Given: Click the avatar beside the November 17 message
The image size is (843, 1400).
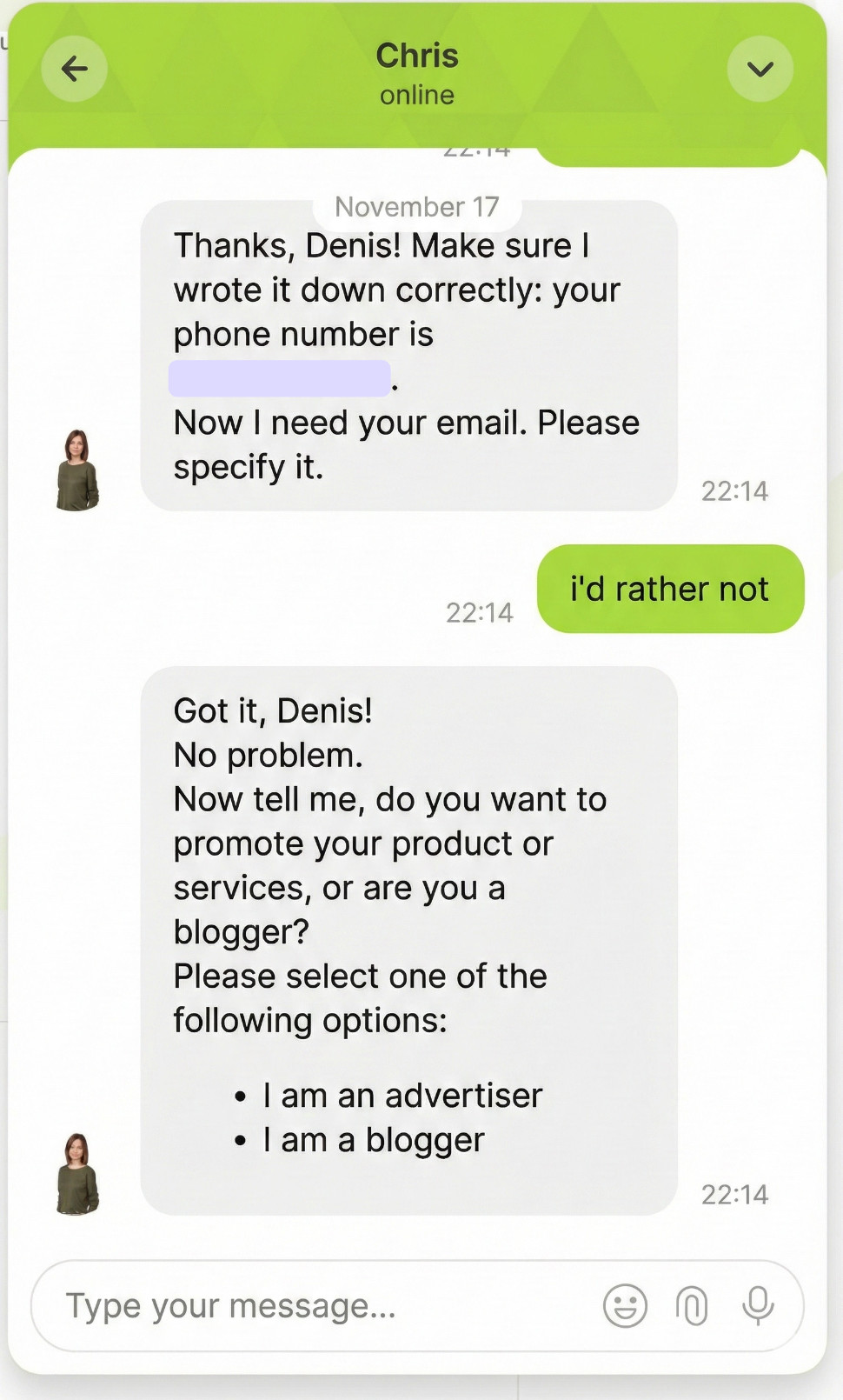Looking at the screenshot, I should tap(76, 470).
